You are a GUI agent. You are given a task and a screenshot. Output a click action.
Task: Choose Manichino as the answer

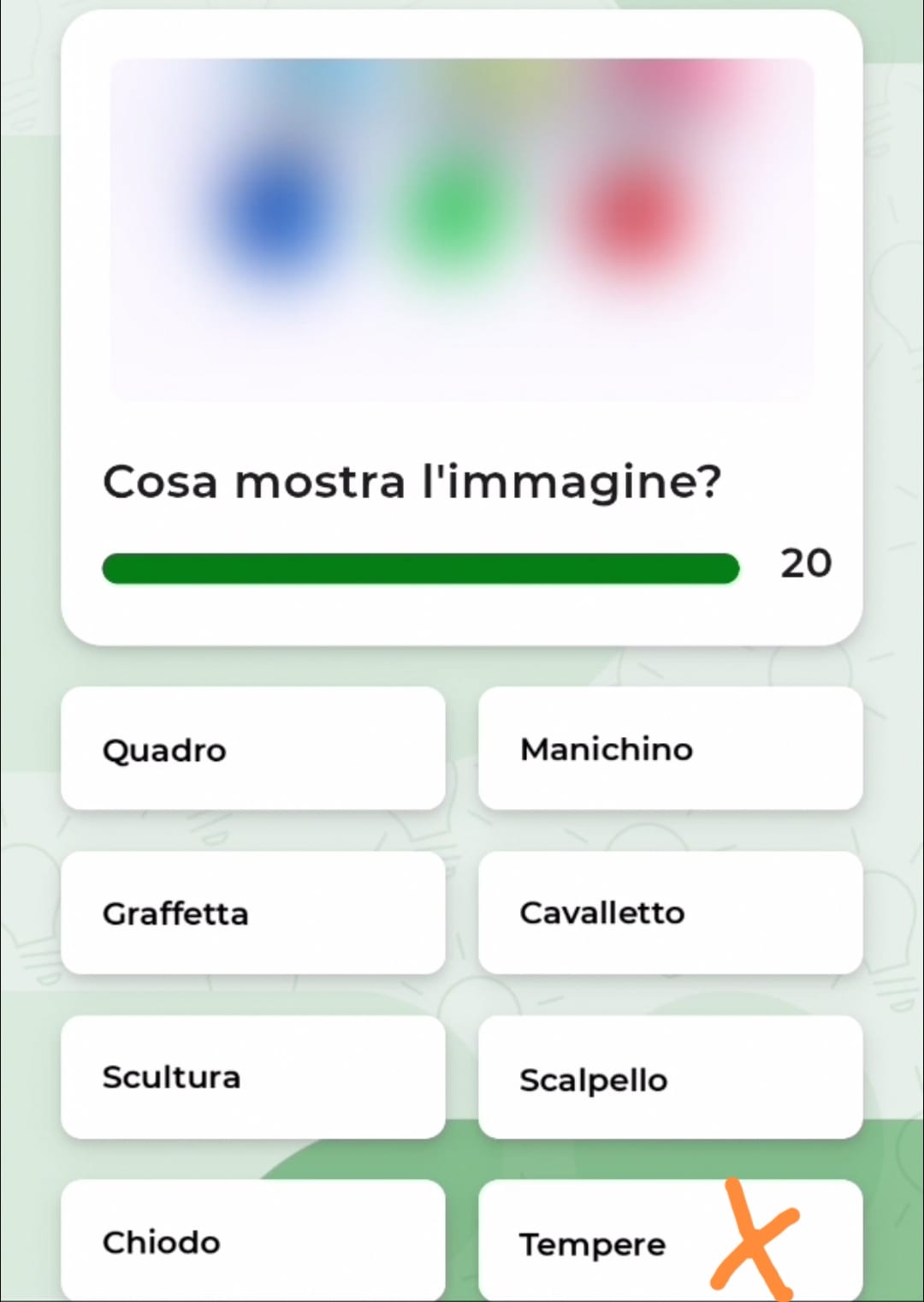coord(670,749)
